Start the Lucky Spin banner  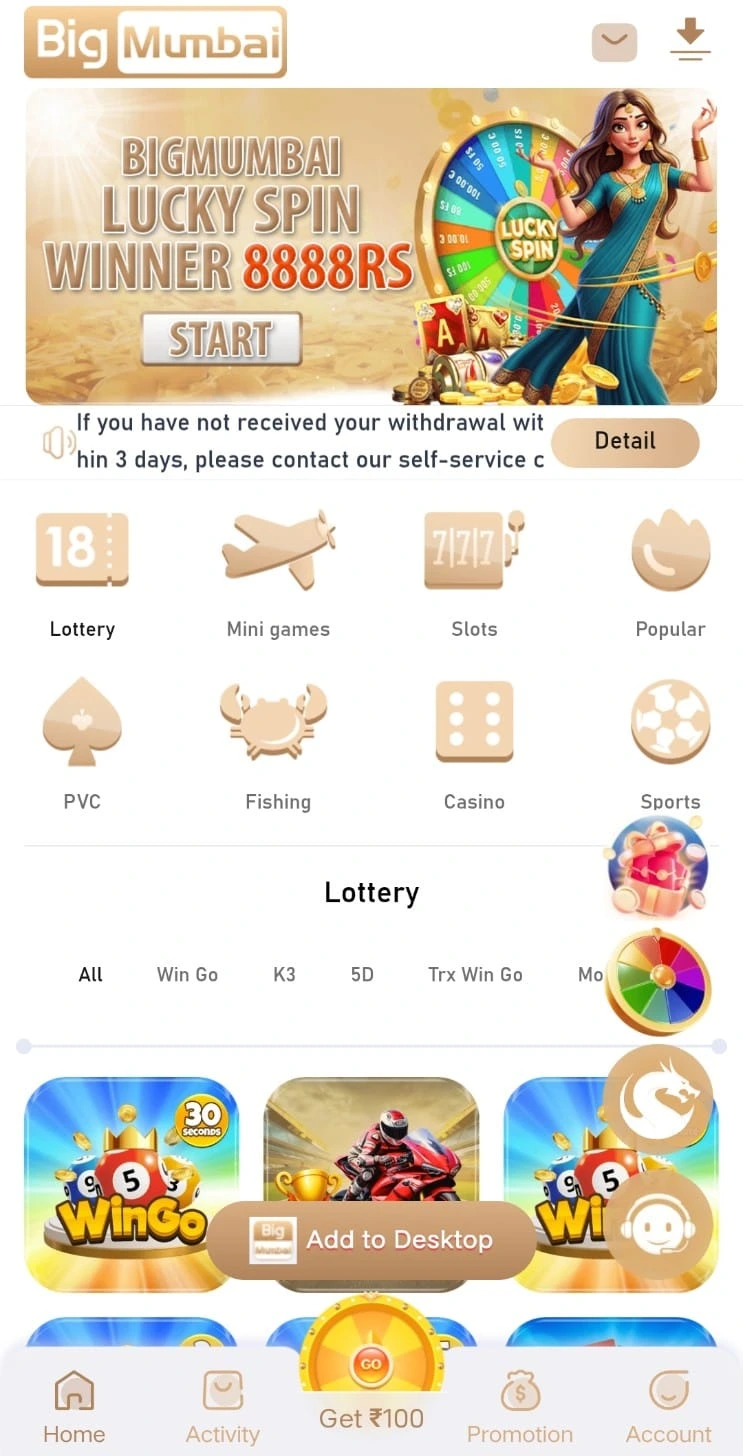tap(221, 339)
